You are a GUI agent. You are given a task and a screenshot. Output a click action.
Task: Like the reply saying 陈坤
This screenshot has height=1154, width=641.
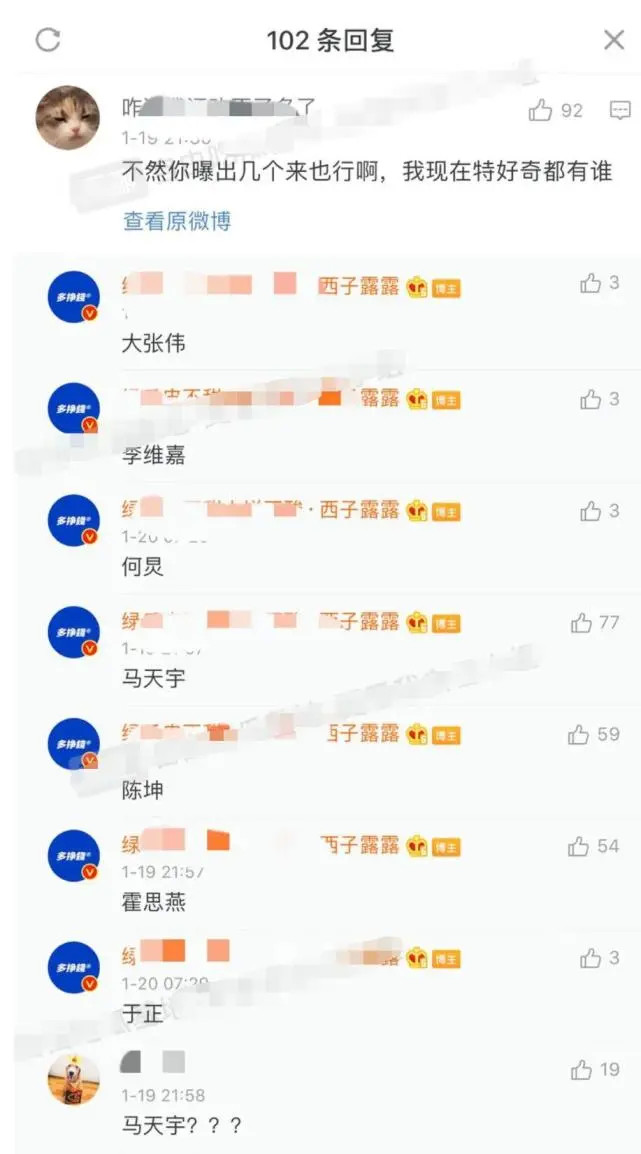click(579, 735)
